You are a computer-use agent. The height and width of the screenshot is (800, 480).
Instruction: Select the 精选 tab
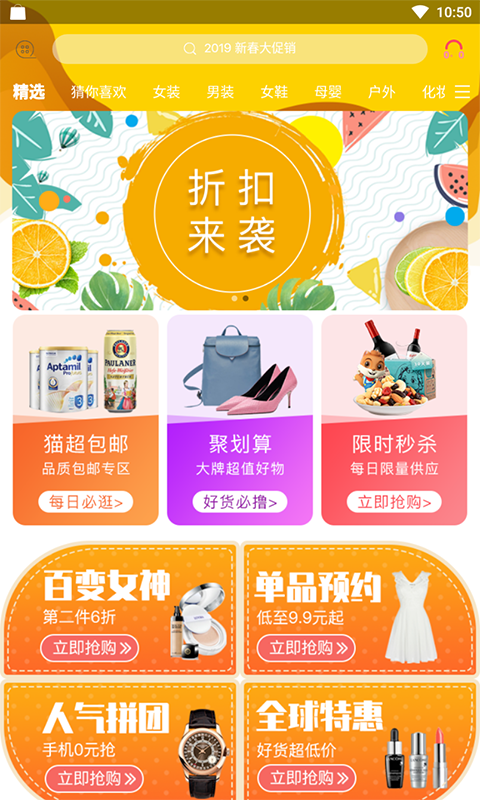(x=29, y=92)
